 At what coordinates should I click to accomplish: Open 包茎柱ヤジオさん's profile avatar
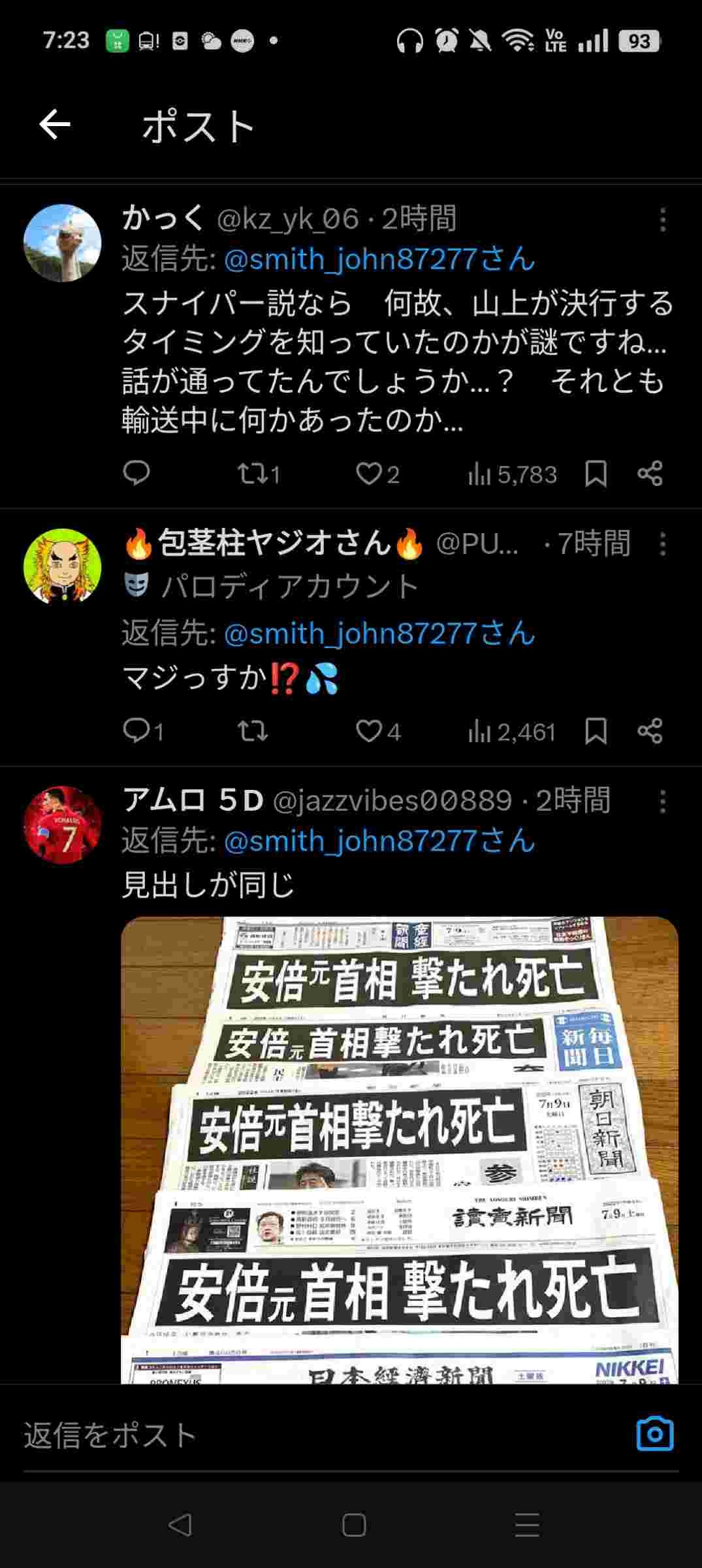(63, 566)
